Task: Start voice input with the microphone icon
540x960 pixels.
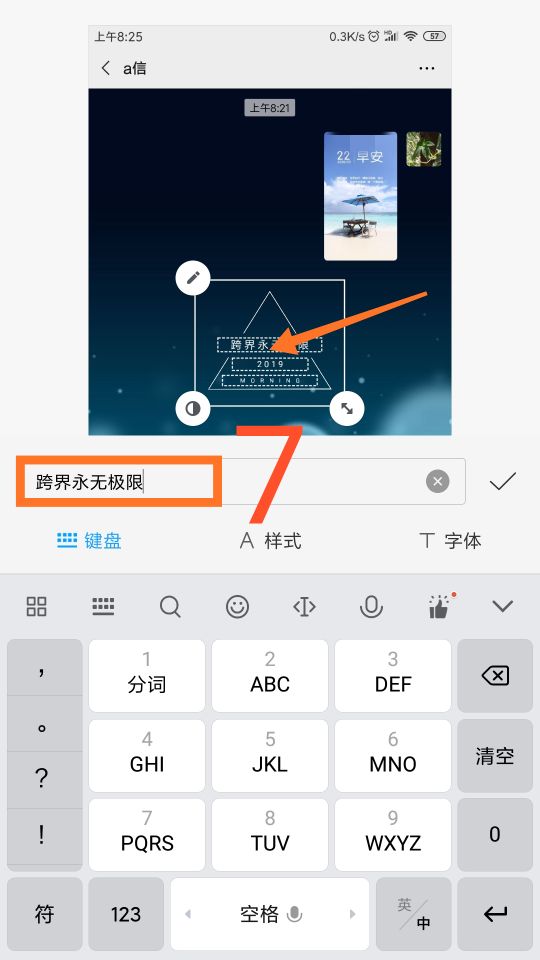Action: click(371, 606)
